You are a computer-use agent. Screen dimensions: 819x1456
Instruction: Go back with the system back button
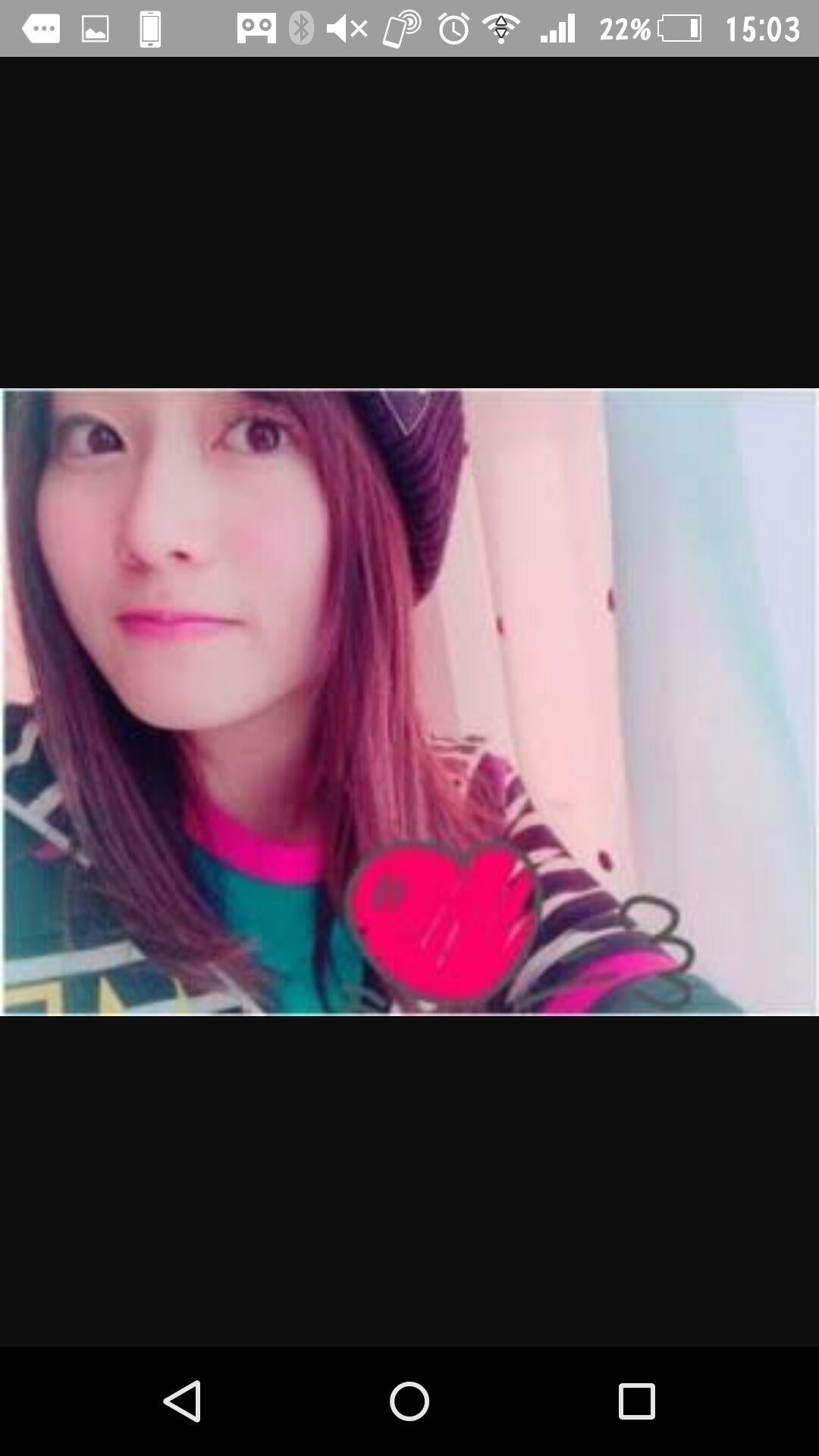coord(182,1401)
